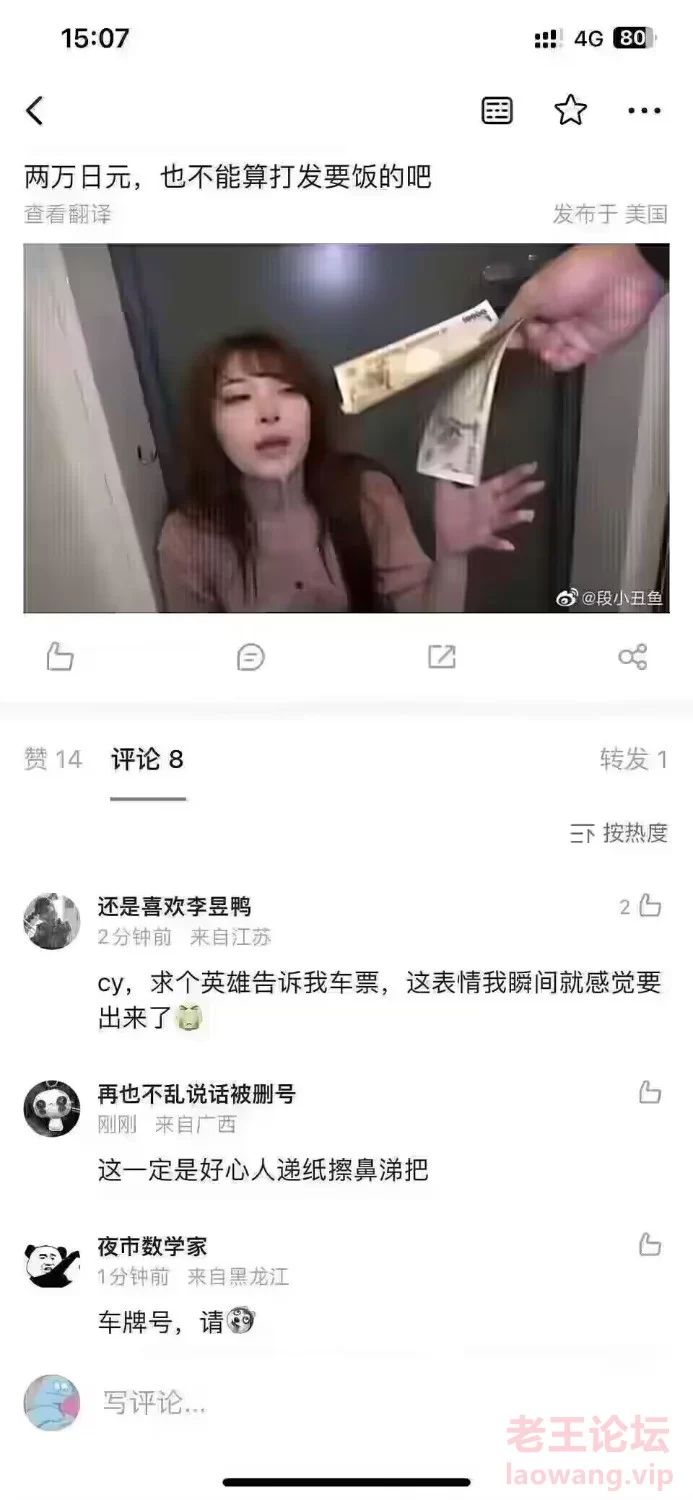
Task: Like the post with the thumbs-up icon
Action: pyautogui.click(x=60, y=657)
